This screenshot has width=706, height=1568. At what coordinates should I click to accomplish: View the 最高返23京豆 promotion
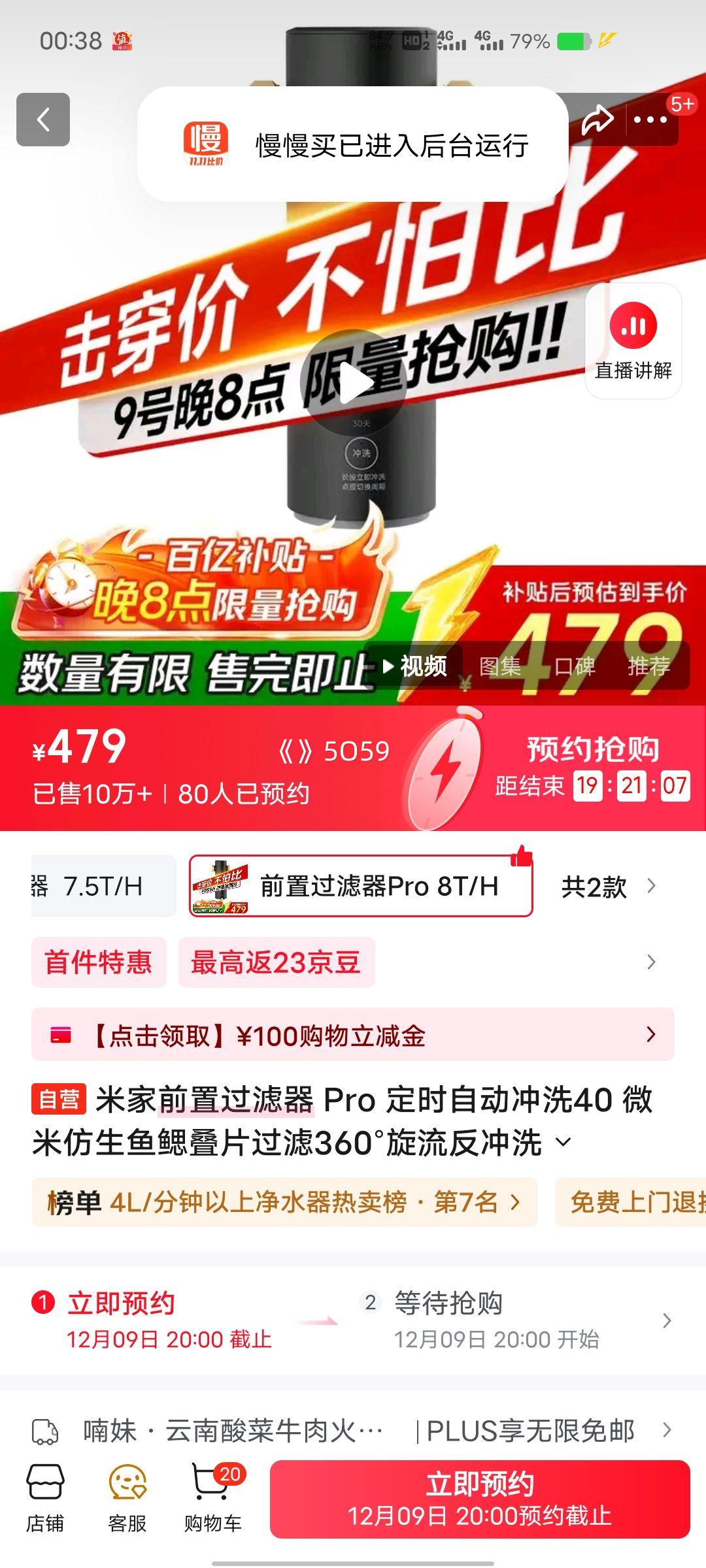coord(277,962)
